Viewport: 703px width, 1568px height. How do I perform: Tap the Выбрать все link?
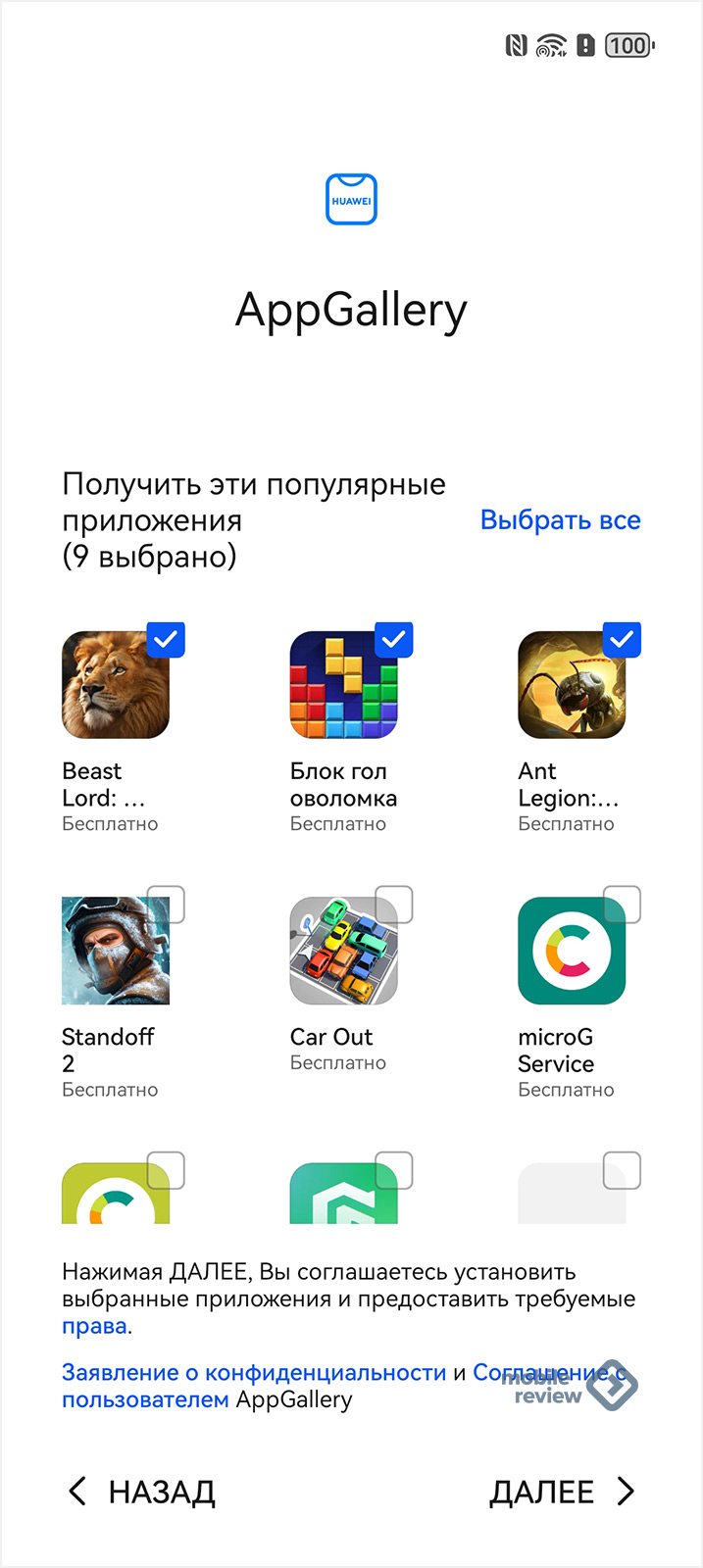tap(560, 520)
